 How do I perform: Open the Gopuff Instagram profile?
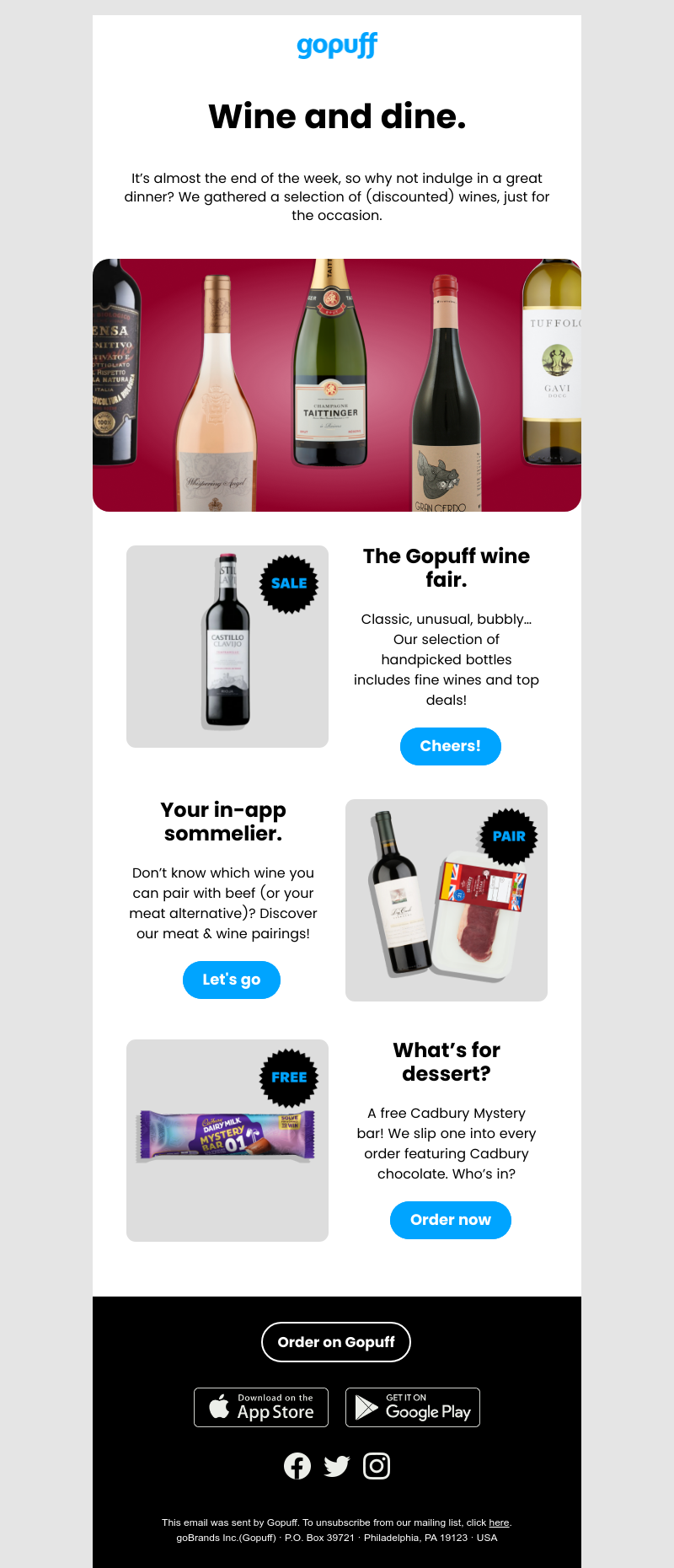pos(377,1466)
